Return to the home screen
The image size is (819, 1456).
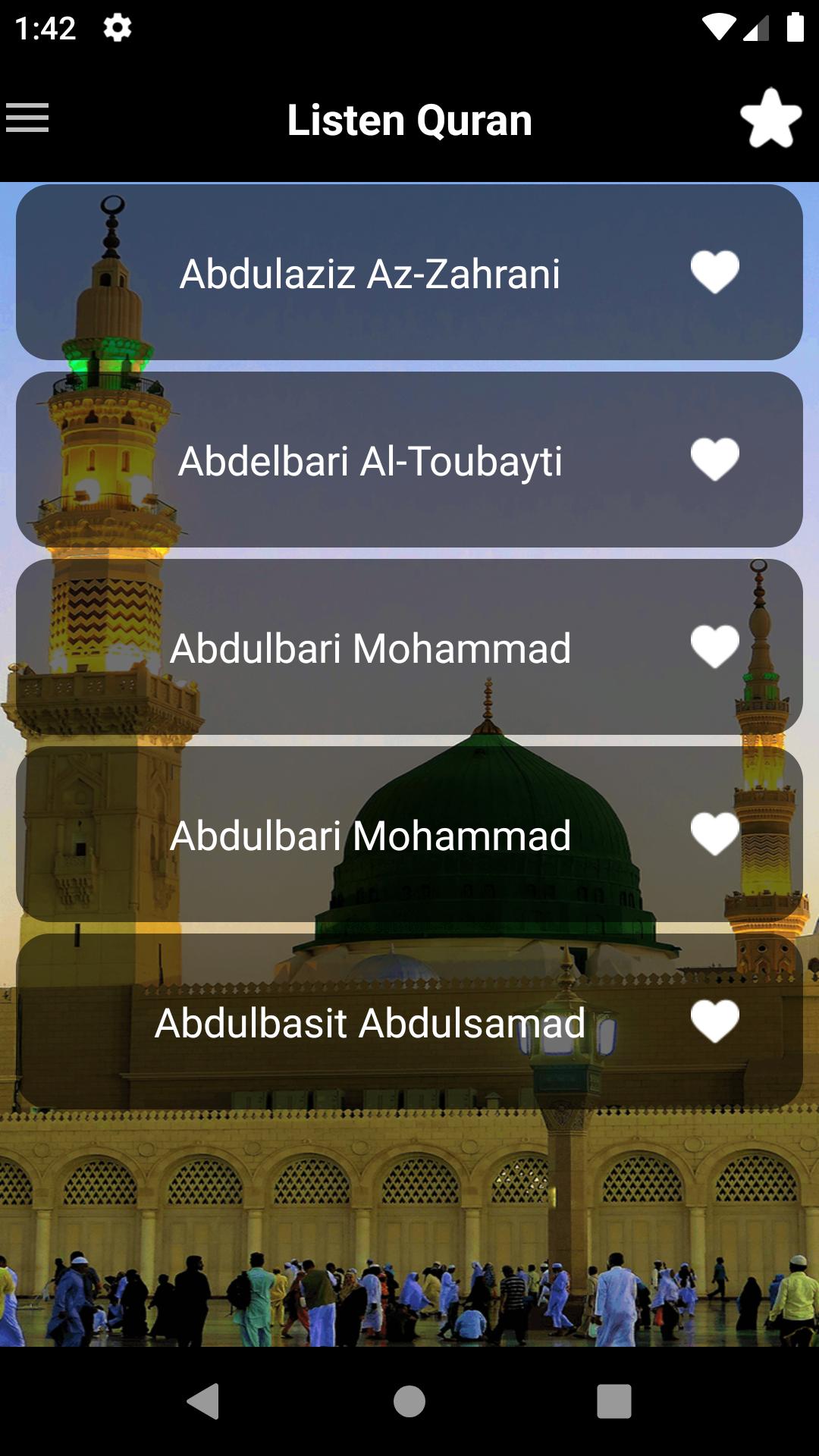(409, 1401)
